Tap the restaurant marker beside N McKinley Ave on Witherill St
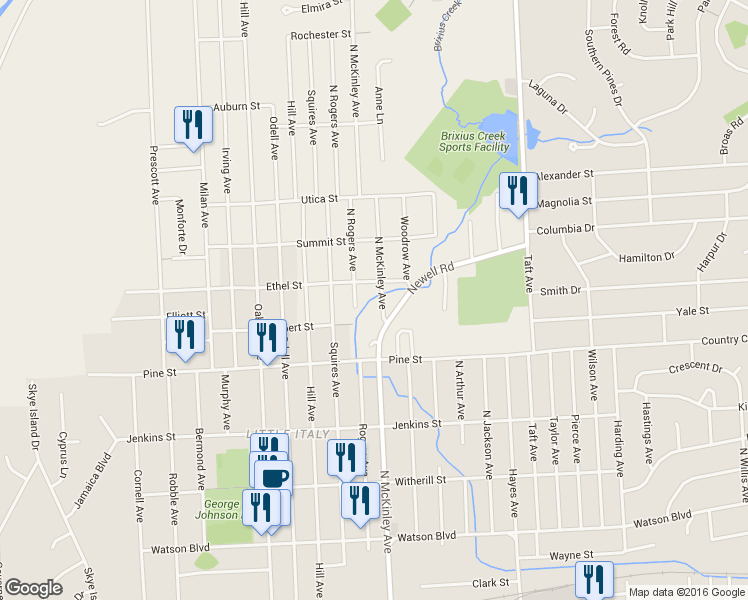The width and height of the screenshot is (748, 600). pyautogui.click(x=360, y=501)
